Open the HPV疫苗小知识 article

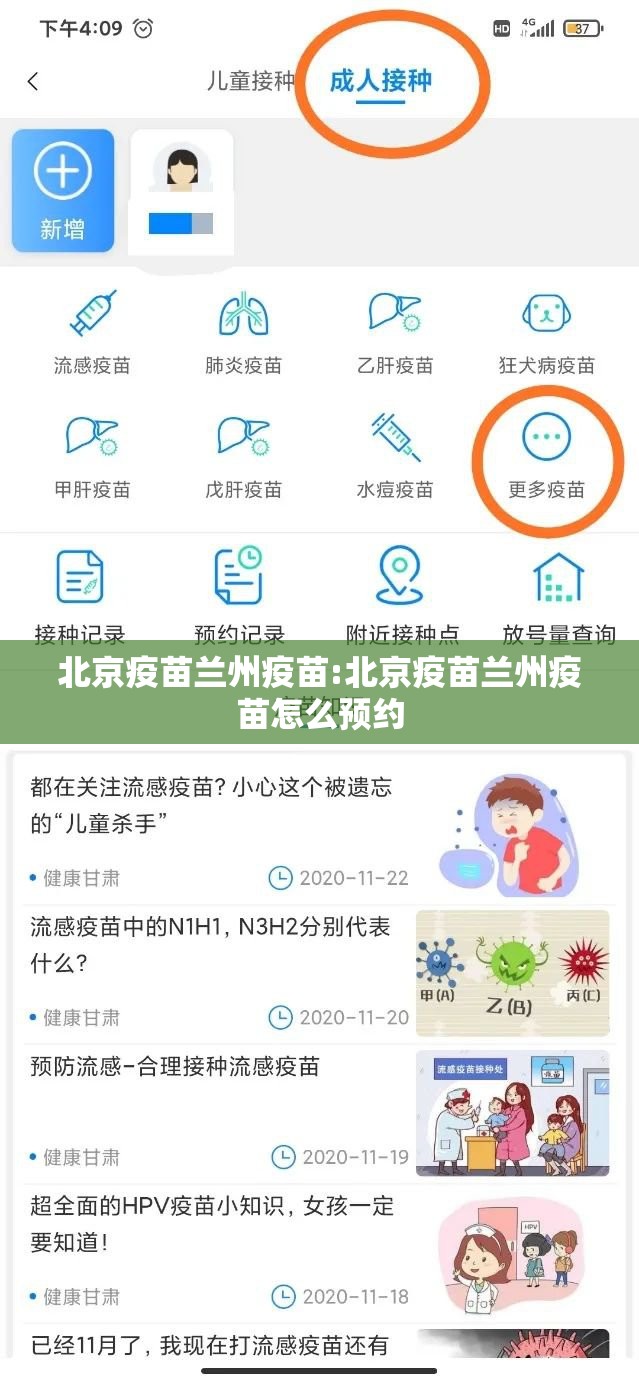[x=220, y=1224]
